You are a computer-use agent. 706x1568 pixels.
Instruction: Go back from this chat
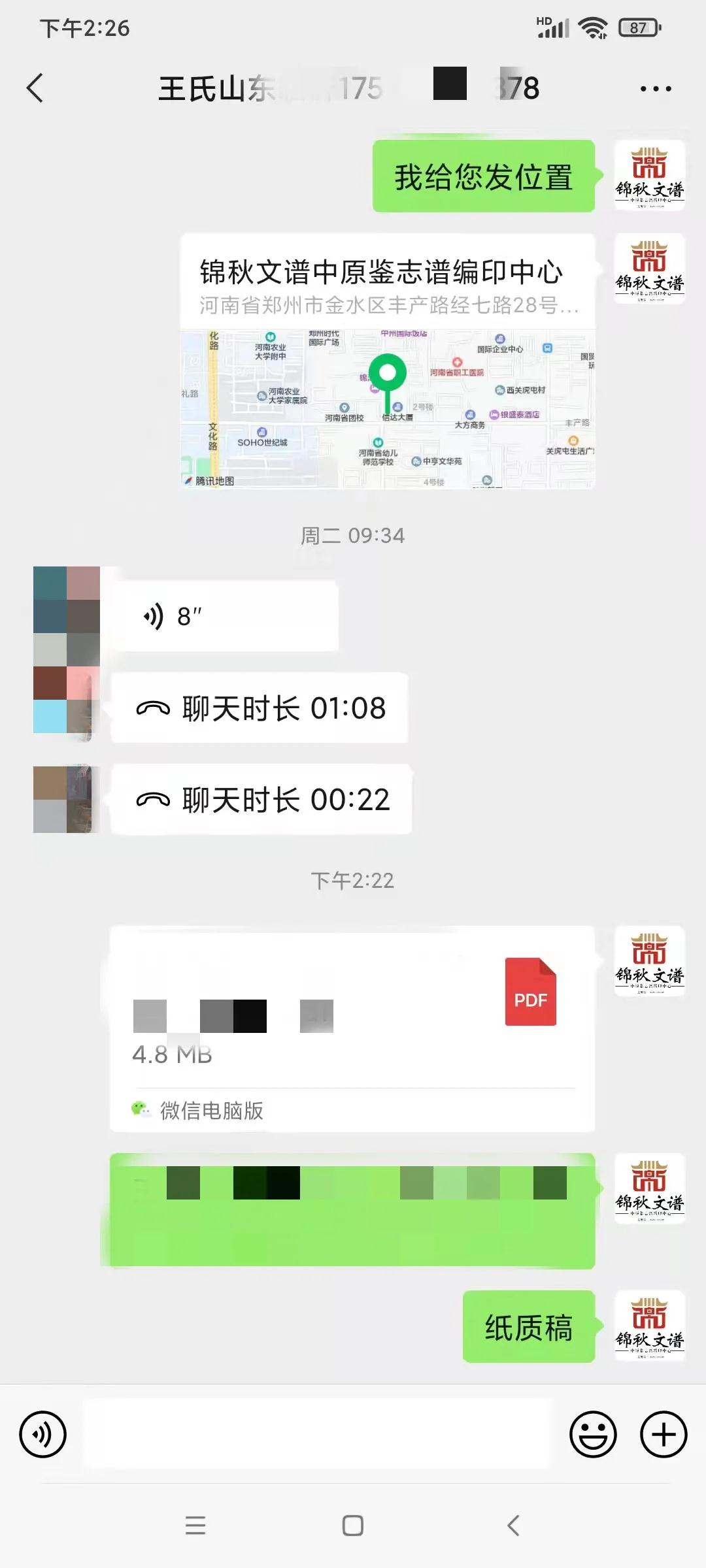pyautogui.click(x=35, y=88)
